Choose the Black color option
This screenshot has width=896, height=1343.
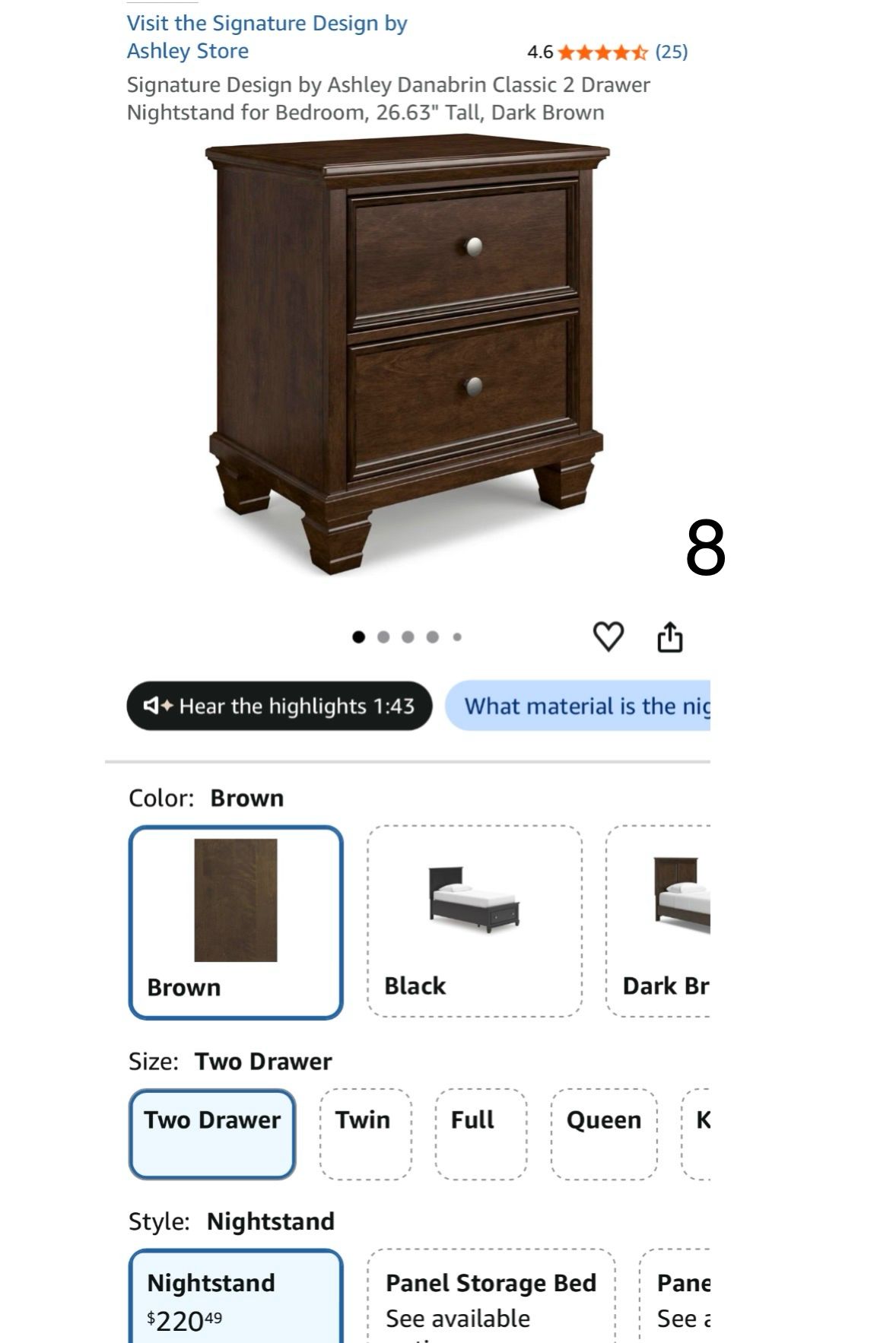475,921
